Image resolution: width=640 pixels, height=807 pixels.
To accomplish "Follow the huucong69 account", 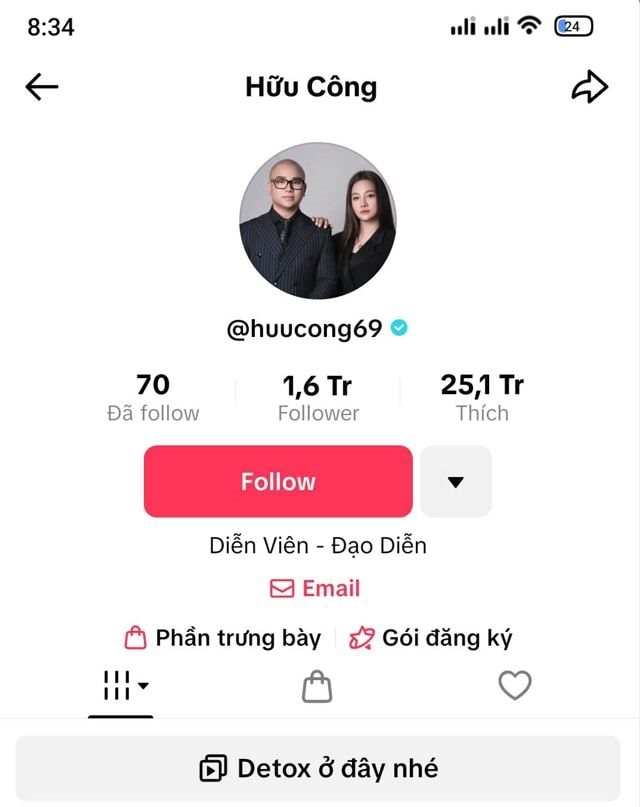I will click(278, 481).
